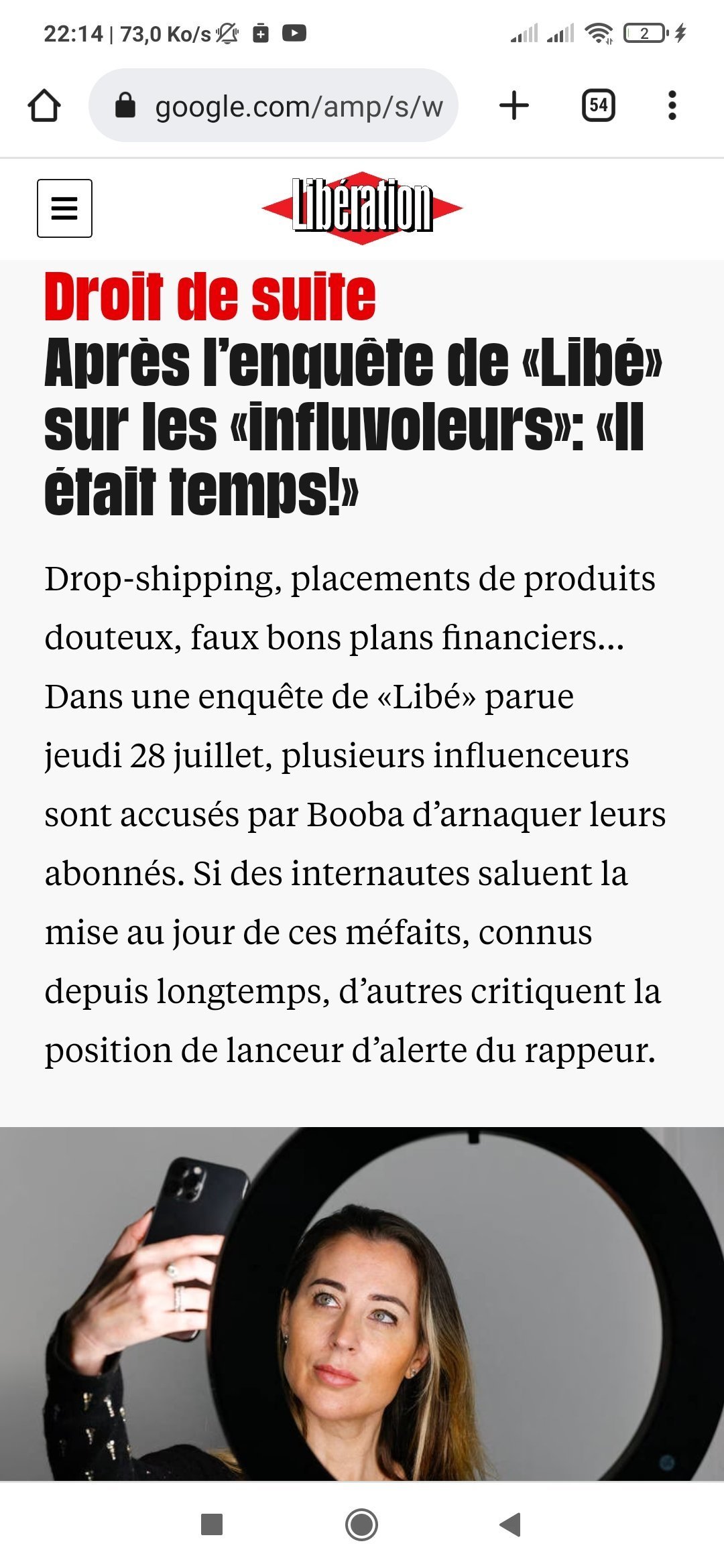Go to the Libération homepage via logo
The height and width of the screenshot is (1568, 724).
[362, 208]
